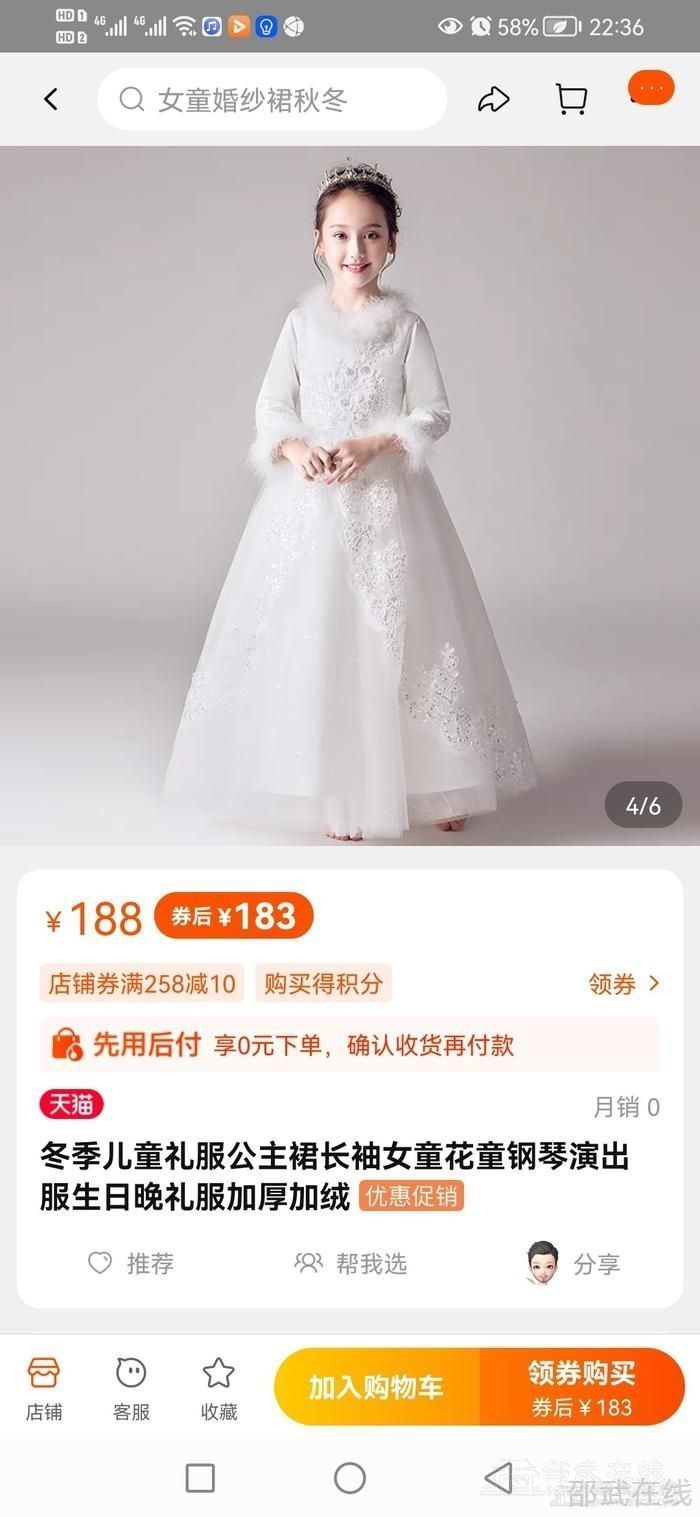This screenshot has width=700, height=1517.
Task: Tap the system home circle button
Action: 350,1478
